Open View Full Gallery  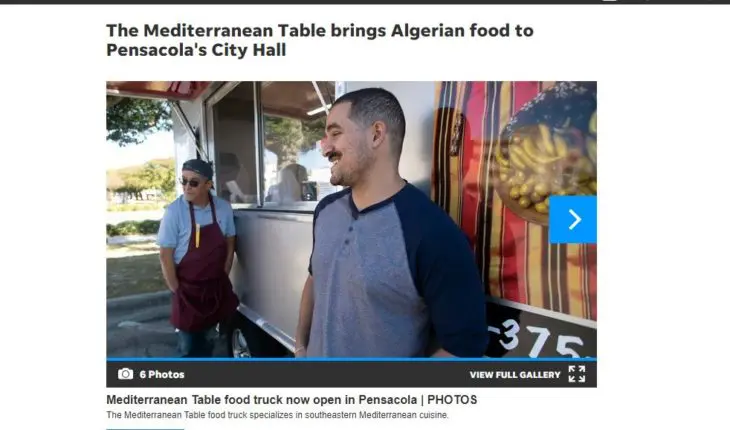click(x=527, y=374)
